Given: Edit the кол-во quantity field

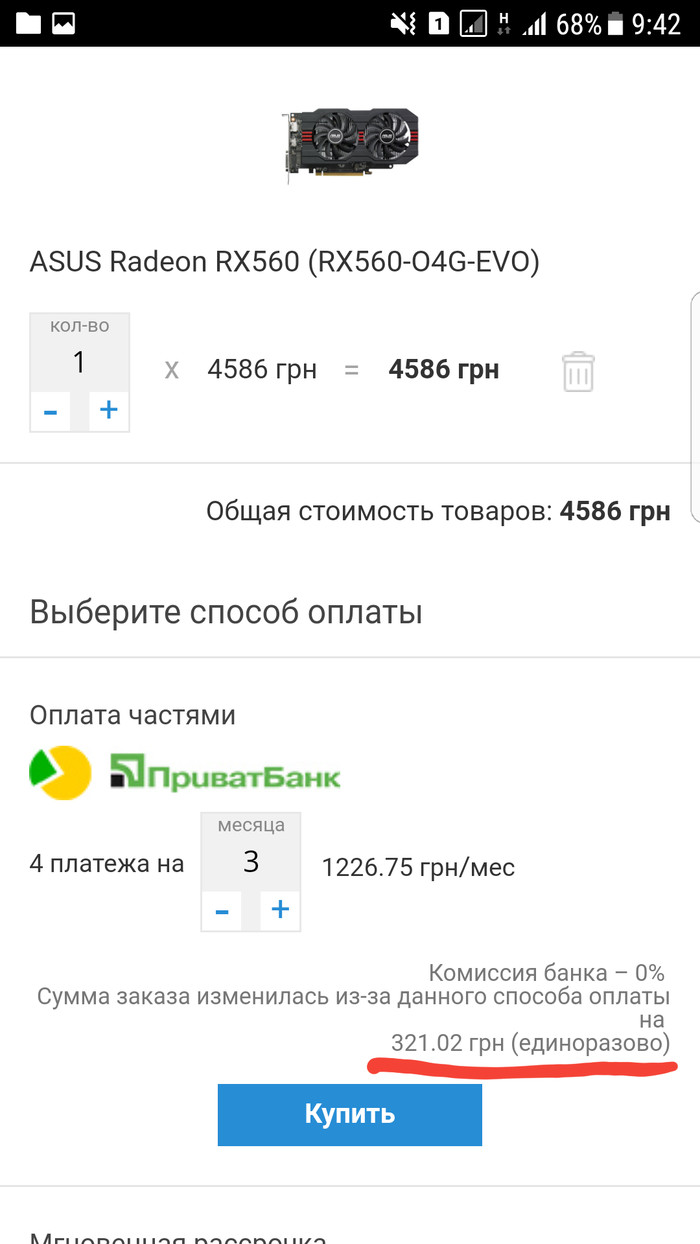Looking at the screenshot, I should [80, 363].
